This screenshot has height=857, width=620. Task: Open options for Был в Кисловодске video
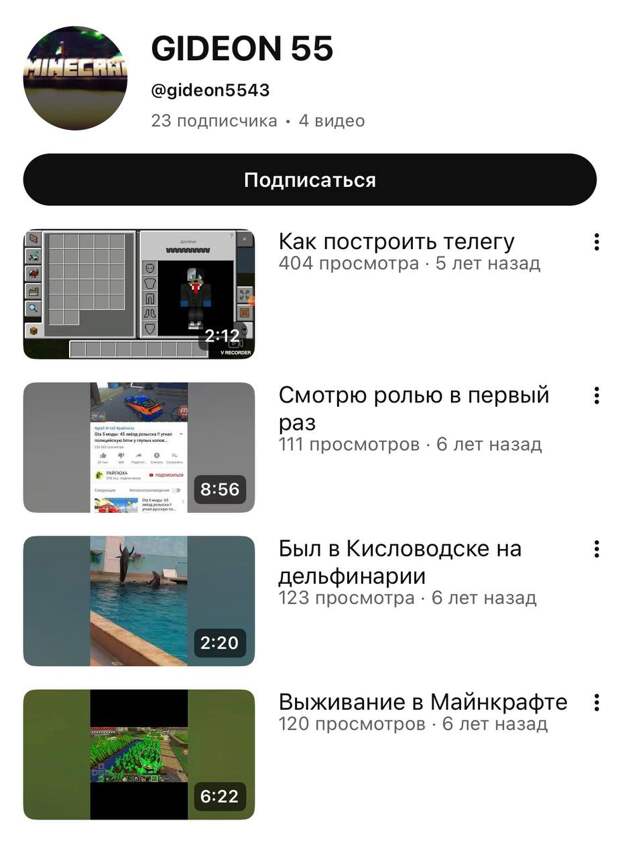click(x=596, y=549)
